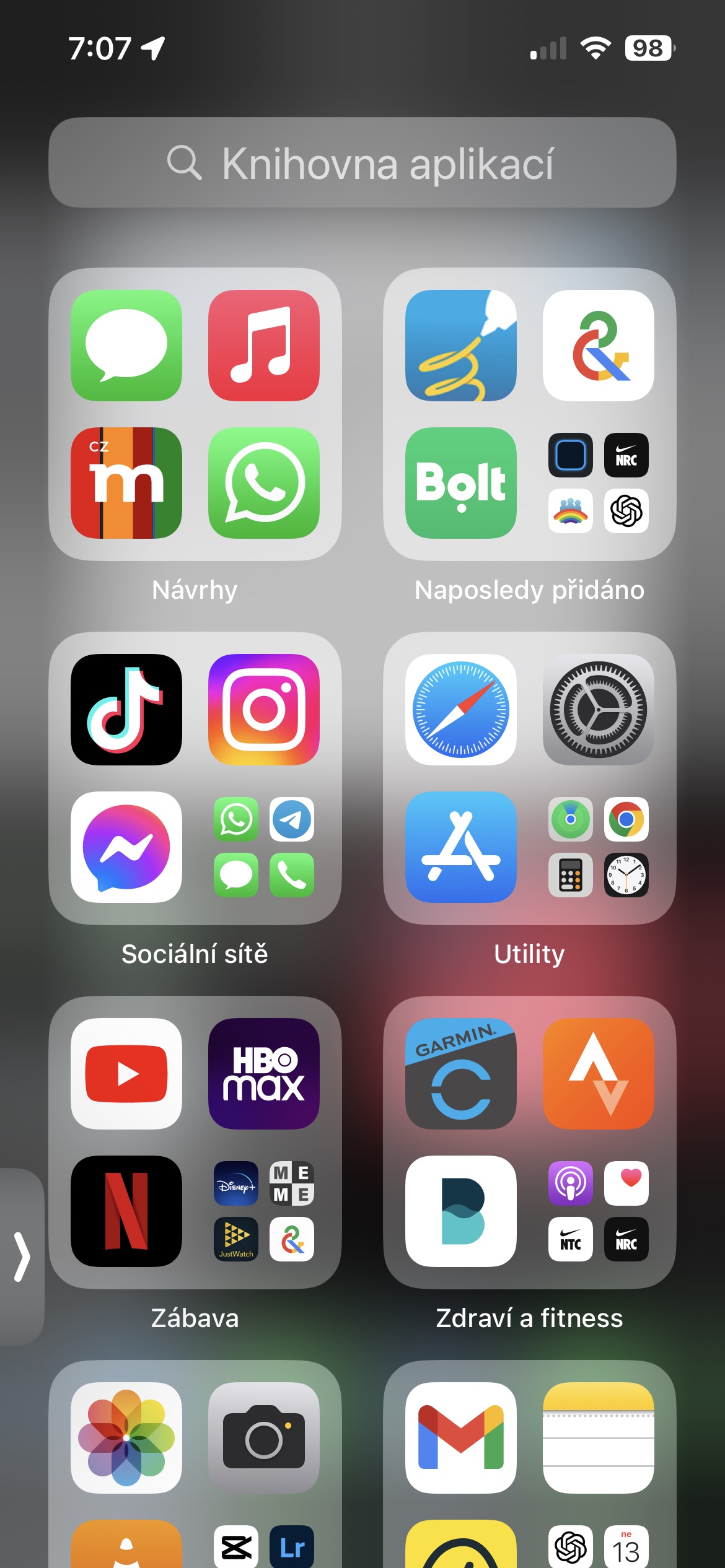Open Gmail
725x1568 pixels.
[460, 1438]
